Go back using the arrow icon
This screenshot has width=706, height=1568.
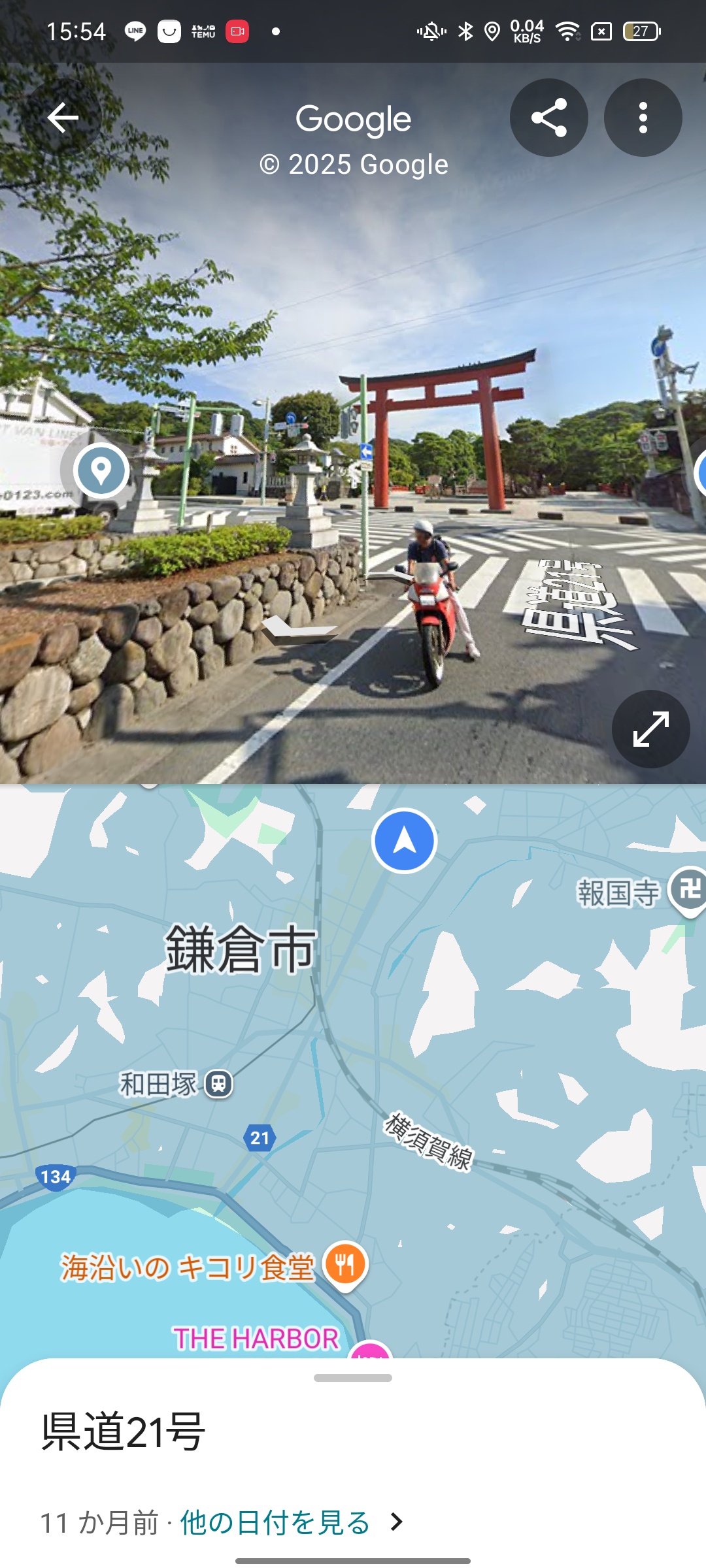(x=63, y=118)
